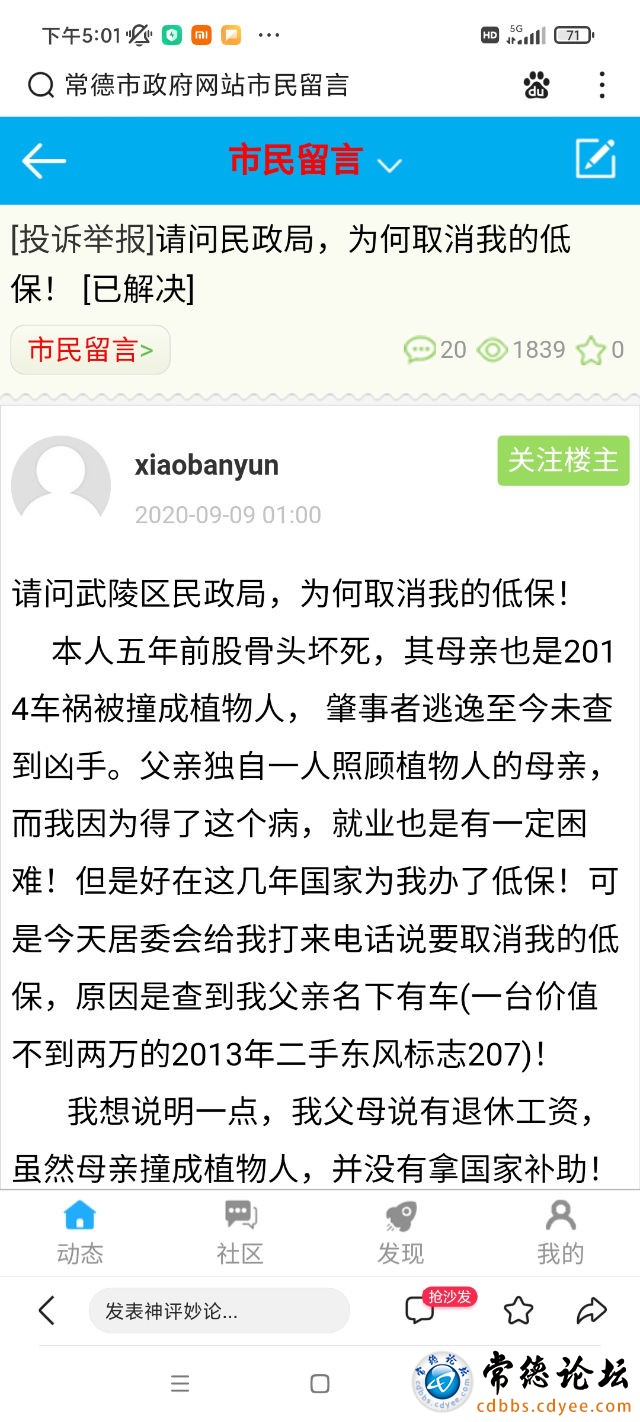This screenshot has width=640, height=1422.
Task: Open the Baidu paw icon
Action: click(x=537, y=85)
